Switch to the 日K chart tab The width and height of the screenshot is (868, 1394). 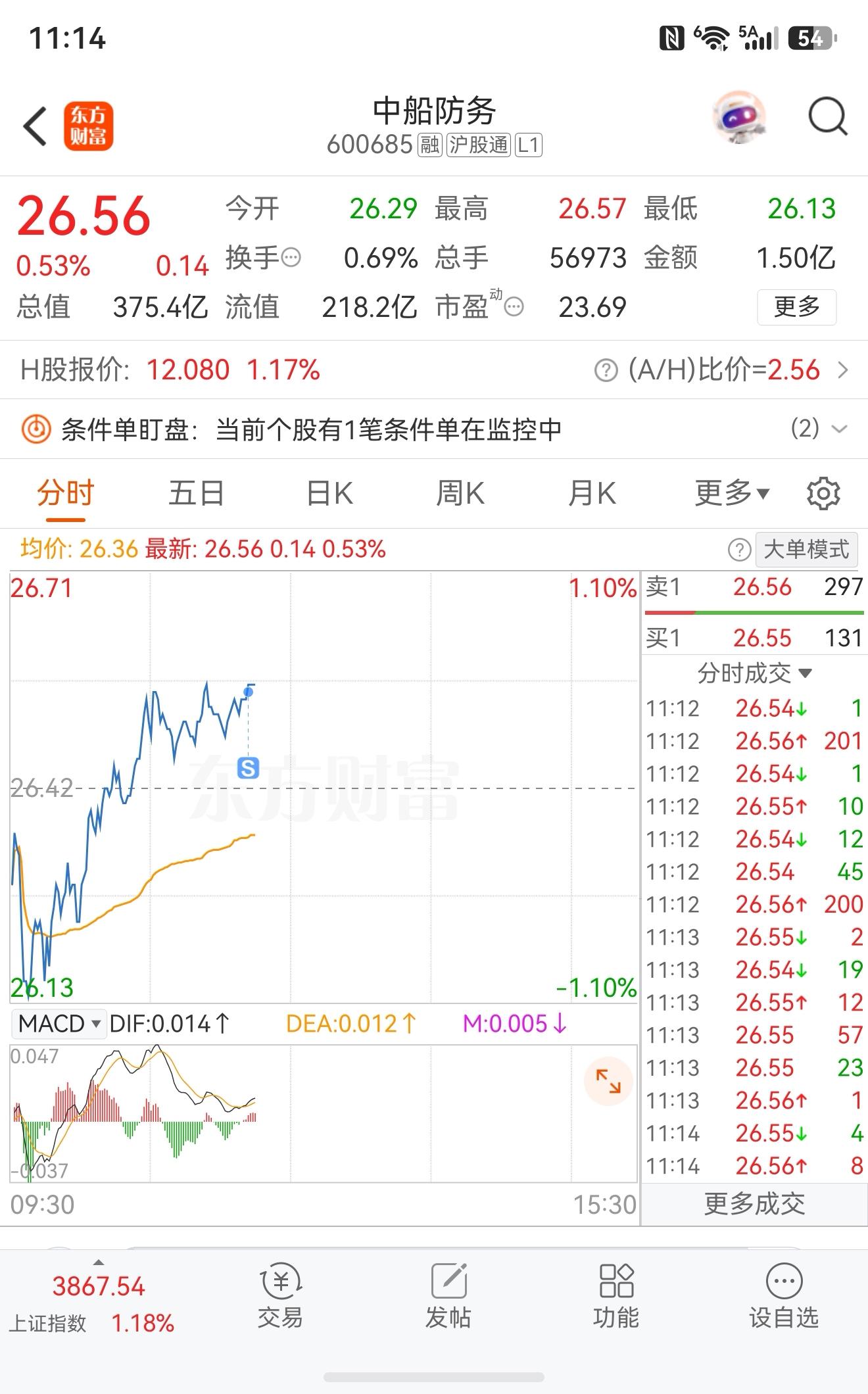tap(329, 493)
